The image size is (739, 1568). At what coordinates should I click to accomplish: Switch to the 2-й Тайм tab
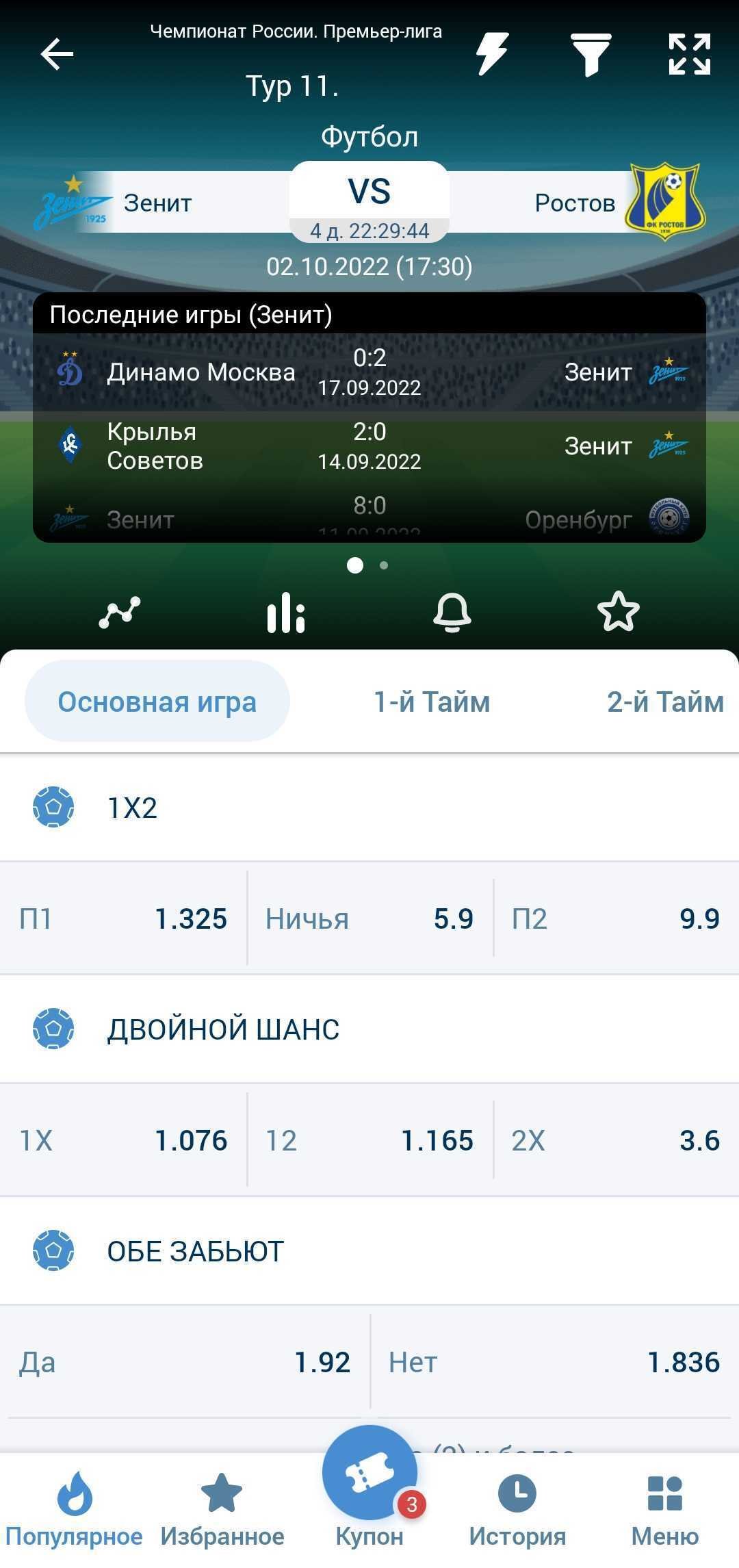(665, 702)
